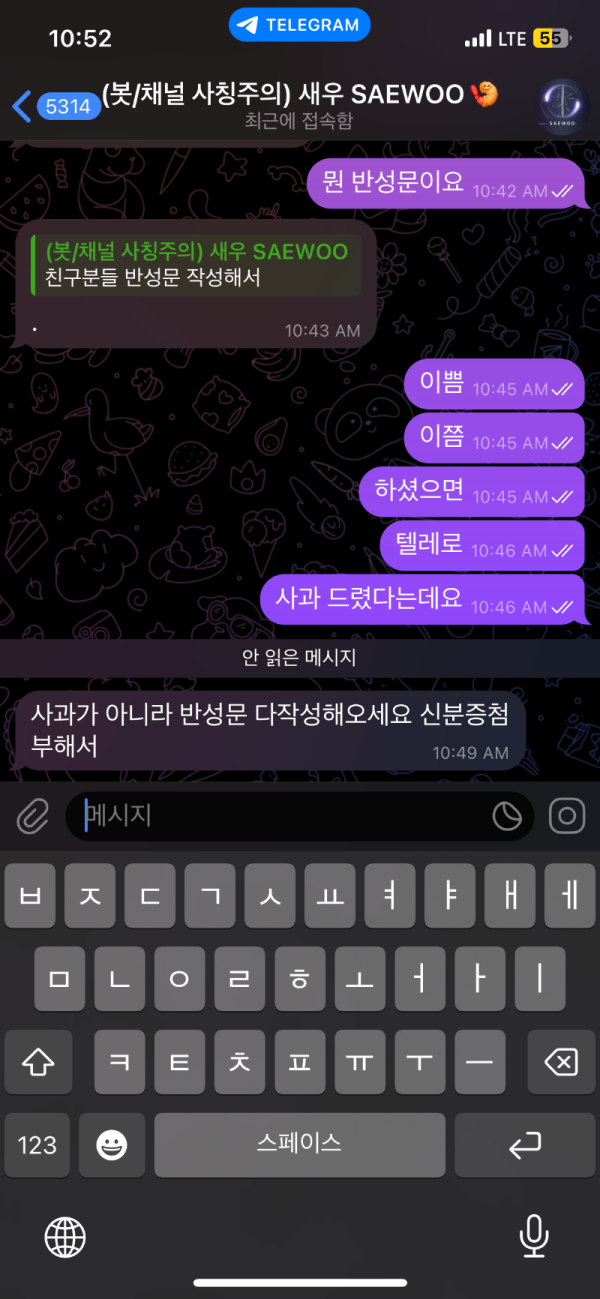This screenshot has height=1299, width=600.
Task: Tap the attach paperclip icon
Action: pos(32,817)
